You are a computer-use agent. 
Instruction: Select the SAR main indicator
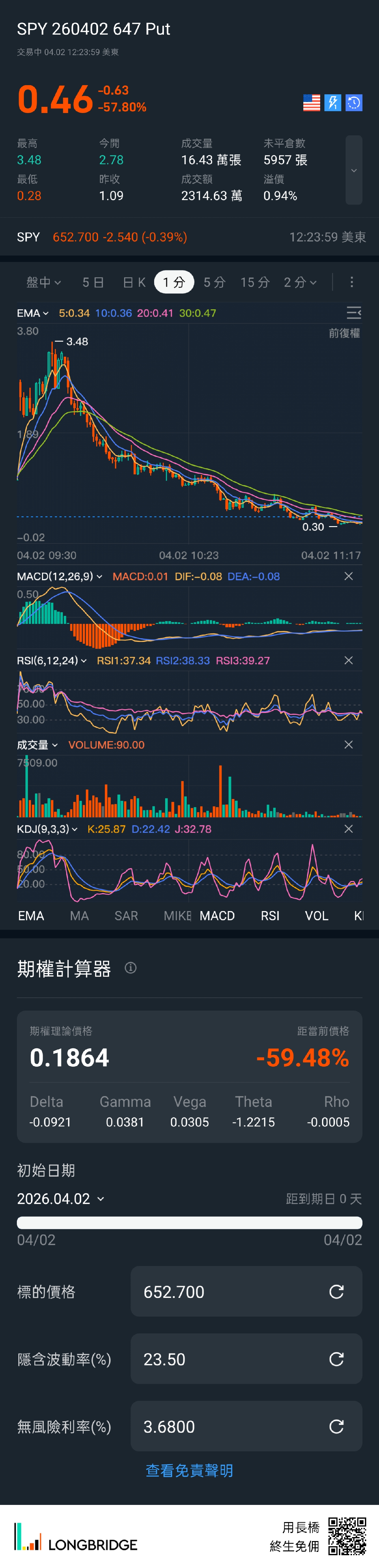(x=126, y=916)
